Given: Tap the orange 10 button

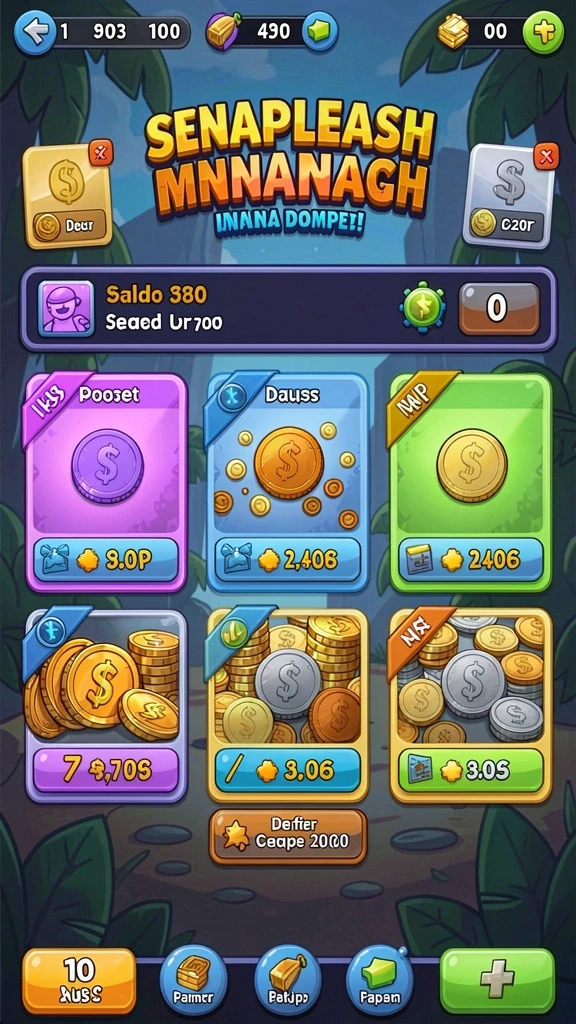Looking at the screenshot, I should click(80, 980).
